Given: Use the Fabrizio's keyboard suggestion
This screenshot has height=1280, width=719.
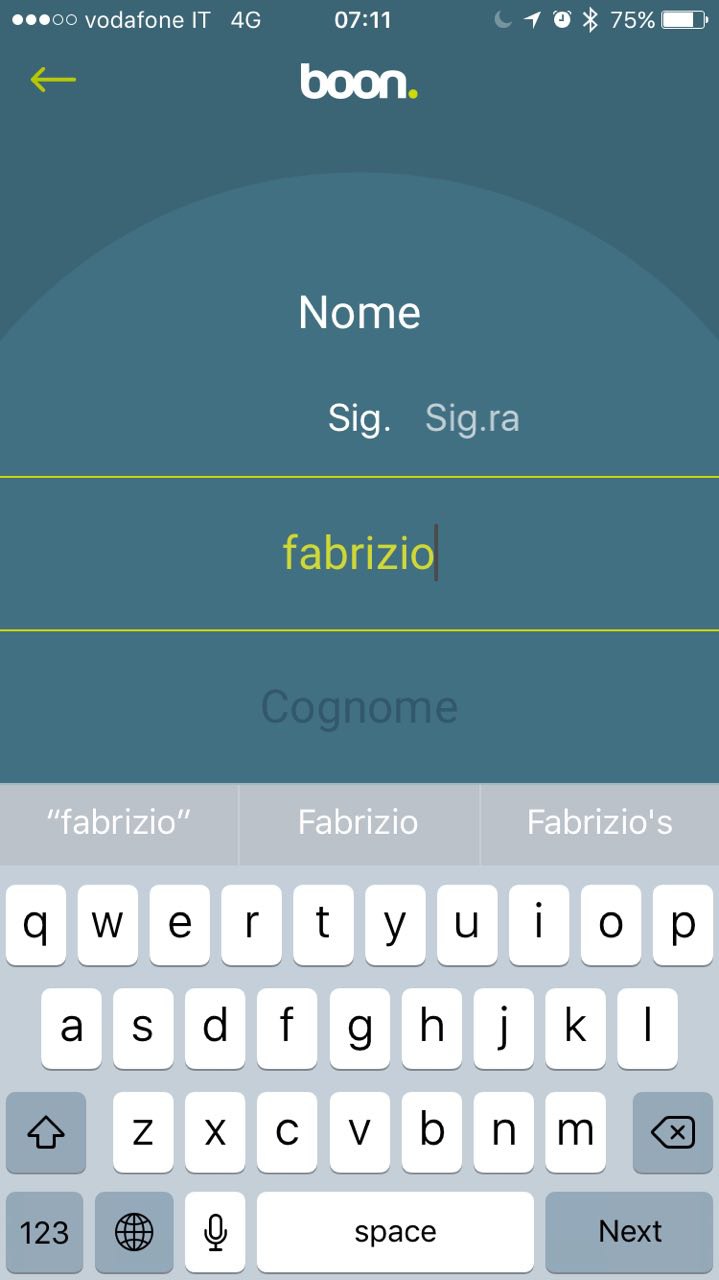Looking at the screenshot, I should (599, 823).
